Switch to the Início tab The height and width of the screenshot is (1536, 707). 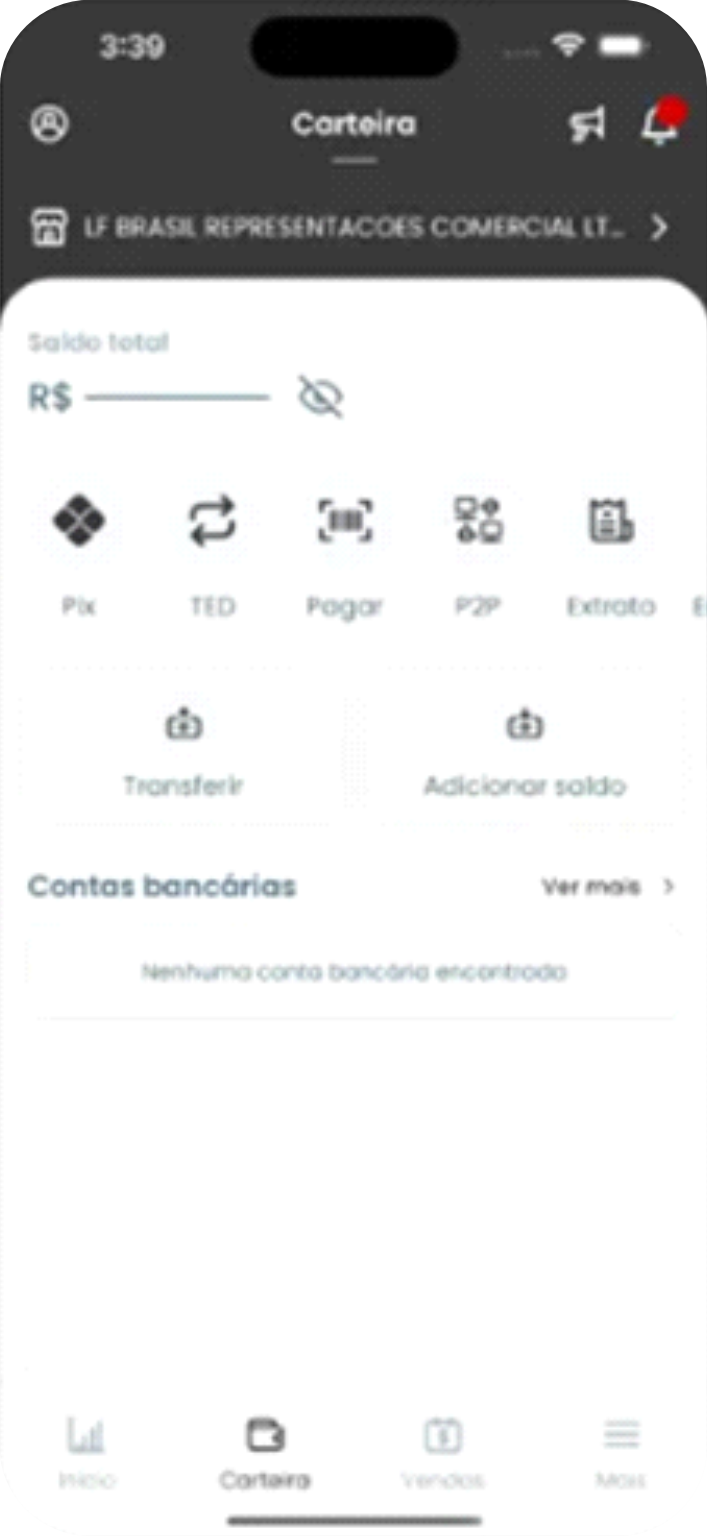tap(87, 1452)
